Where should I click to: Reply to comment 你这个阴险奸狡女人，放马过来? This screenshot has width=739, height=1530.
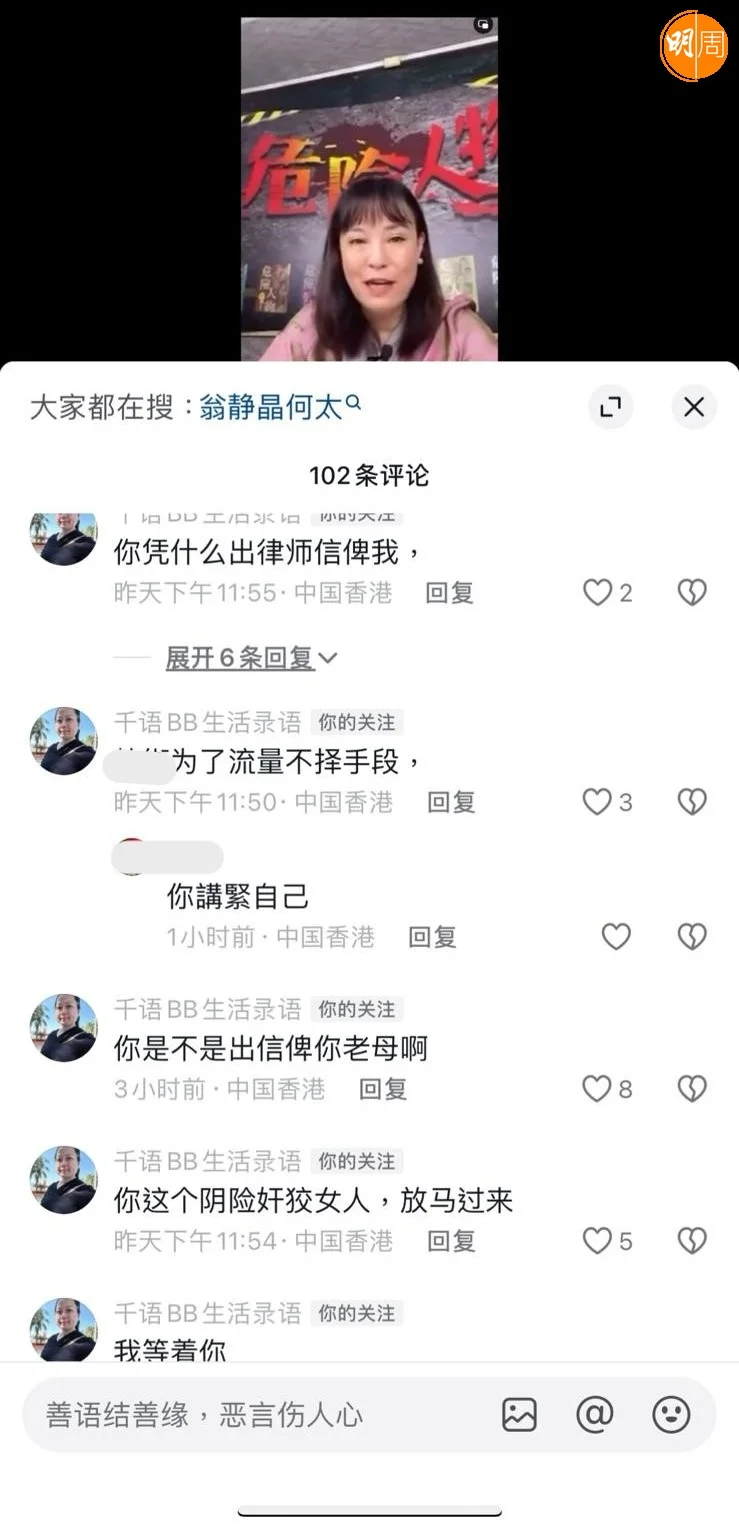coord(450,1241)
